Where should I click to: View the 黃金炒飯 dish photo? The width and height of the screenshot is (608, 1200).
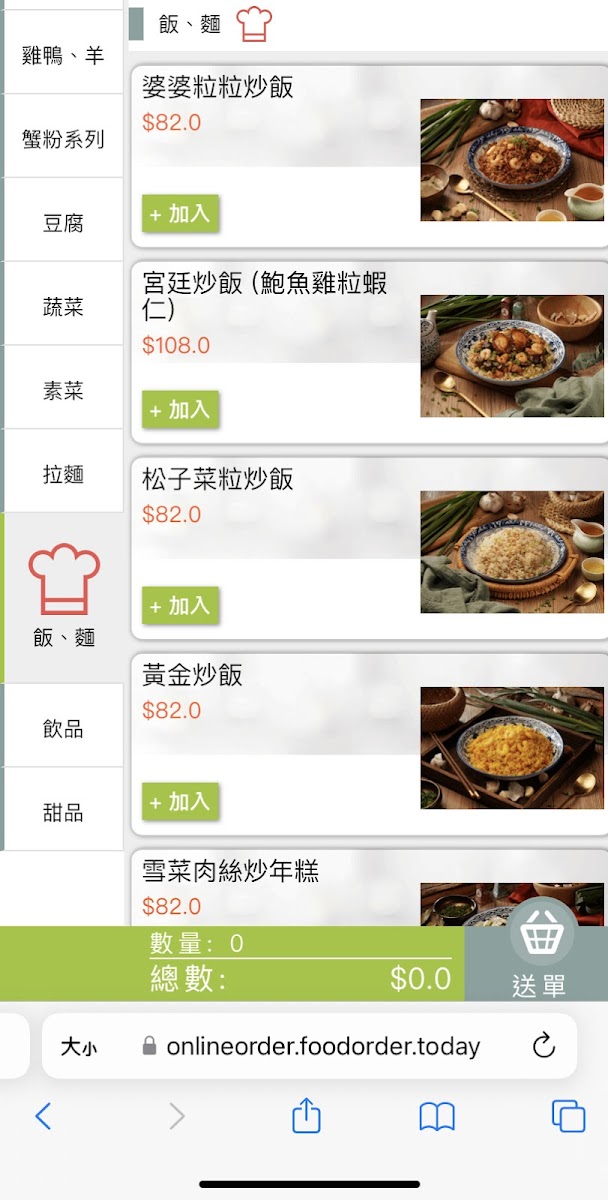tap(511, 748)
